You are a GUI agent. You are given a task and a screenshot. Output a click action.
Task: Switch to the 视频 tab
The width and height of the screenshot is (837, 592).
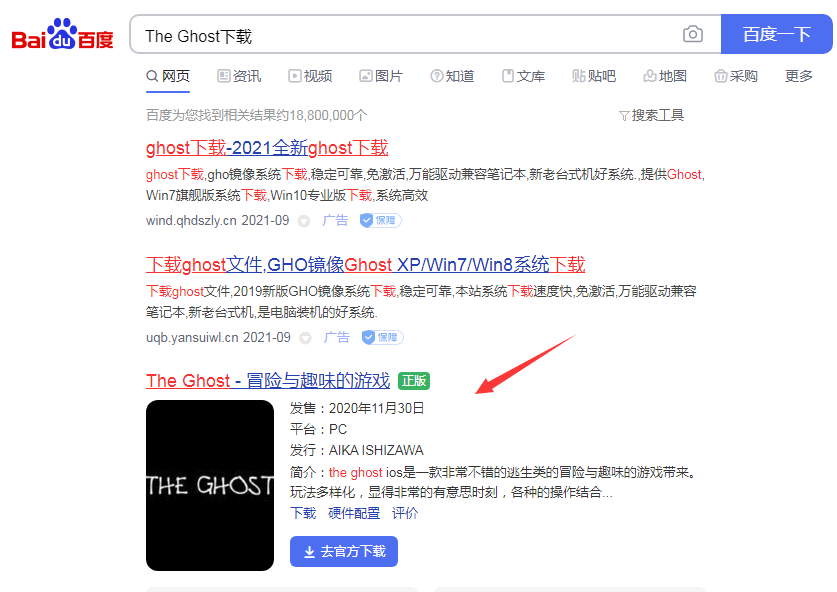click(310, 76)
